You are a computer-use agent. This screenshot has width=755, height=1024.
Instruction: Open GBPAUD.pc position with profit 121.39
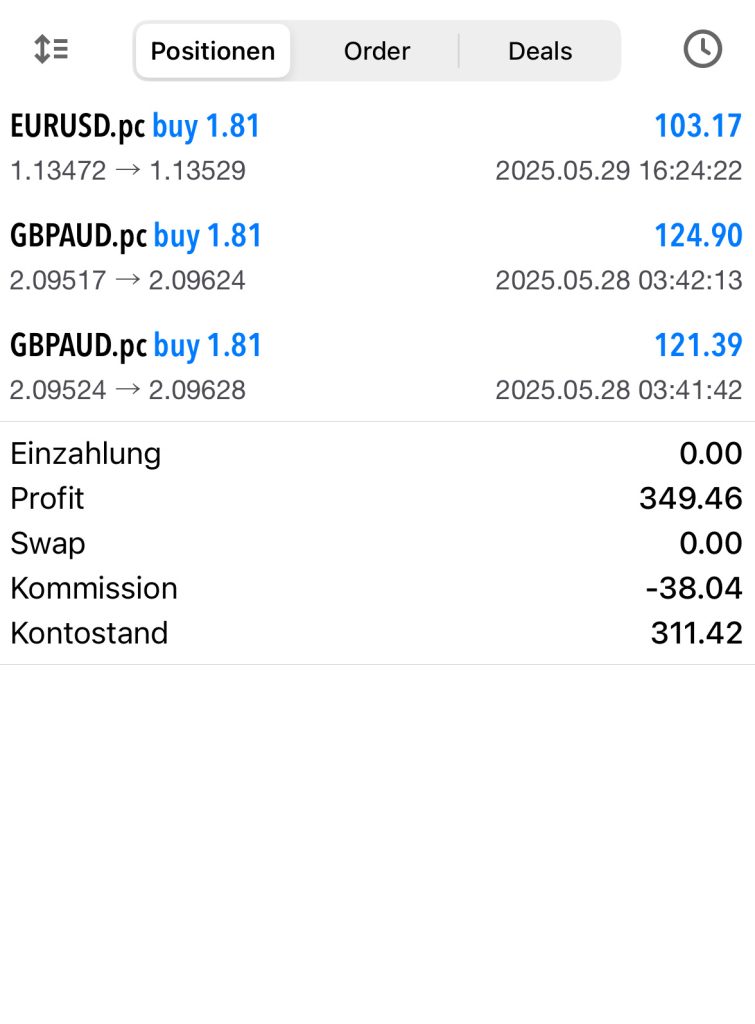[376, 366]
